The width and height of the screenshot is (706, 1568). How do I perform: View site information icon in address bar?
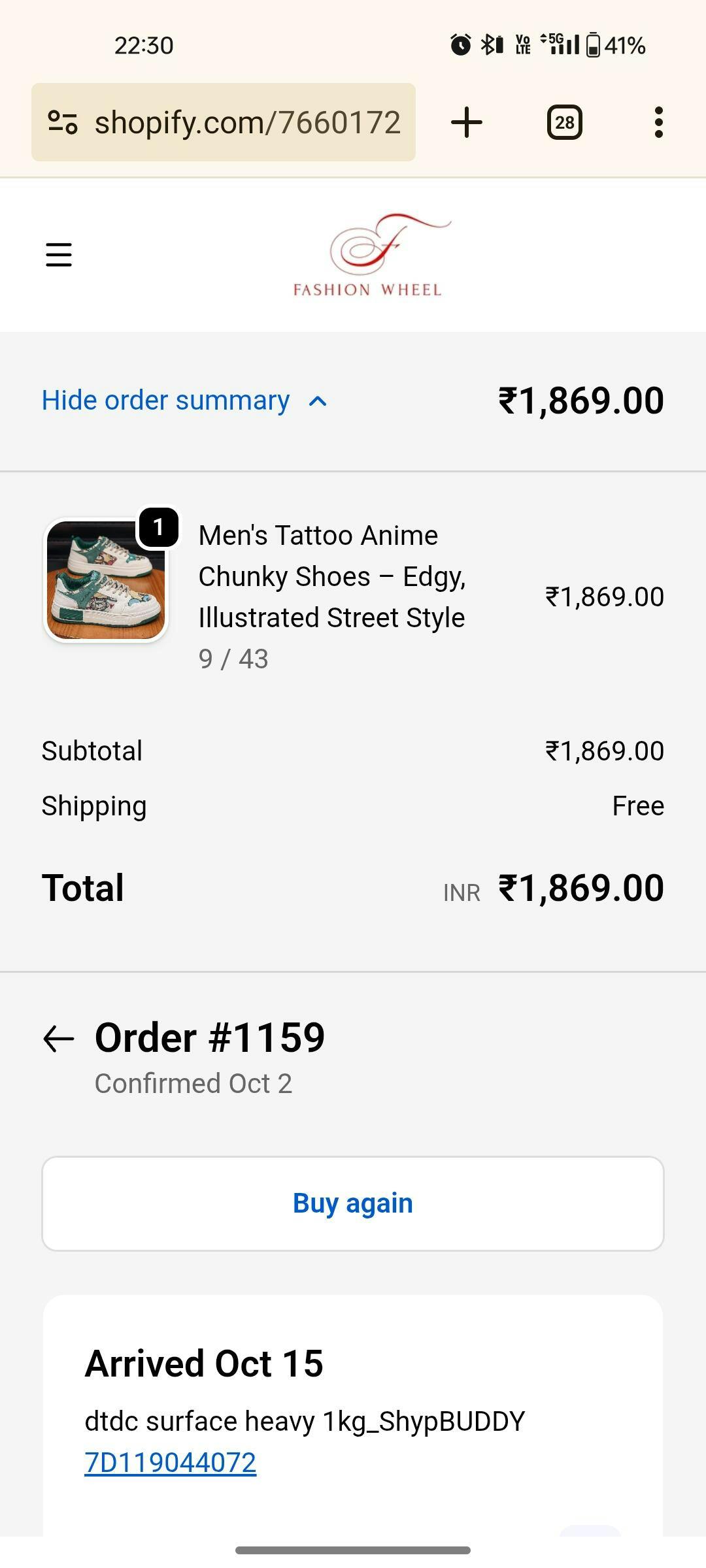[x=63, y=122]
